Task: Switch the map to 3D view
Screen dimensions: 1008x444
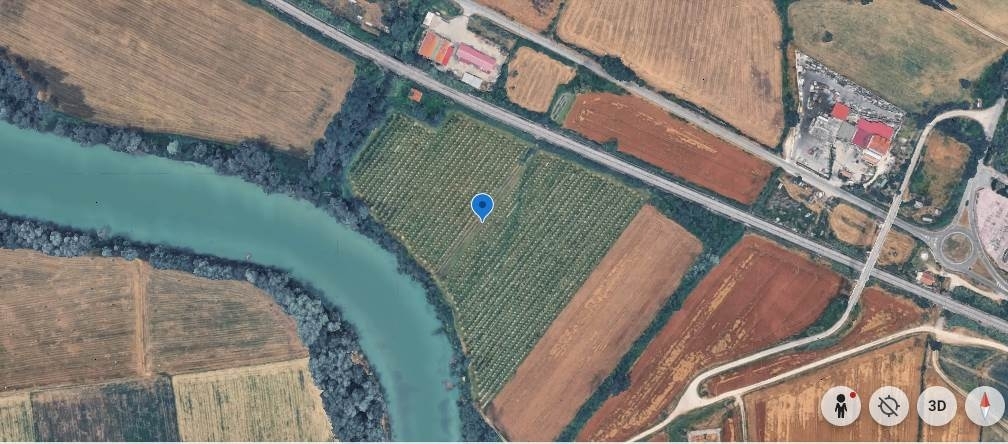Action: [x=937, y=406]
